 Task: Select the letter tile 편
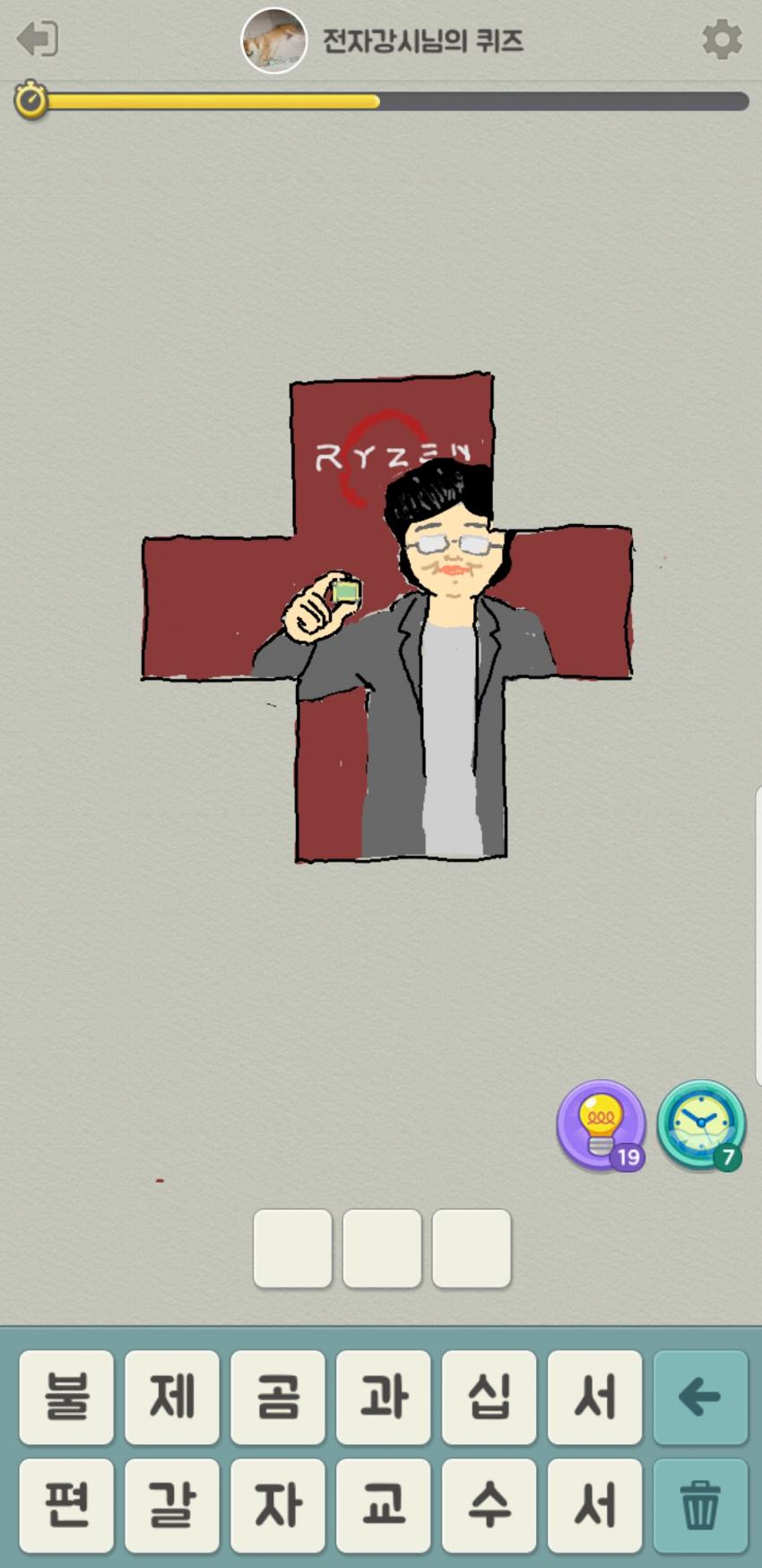coord(66,1504)
